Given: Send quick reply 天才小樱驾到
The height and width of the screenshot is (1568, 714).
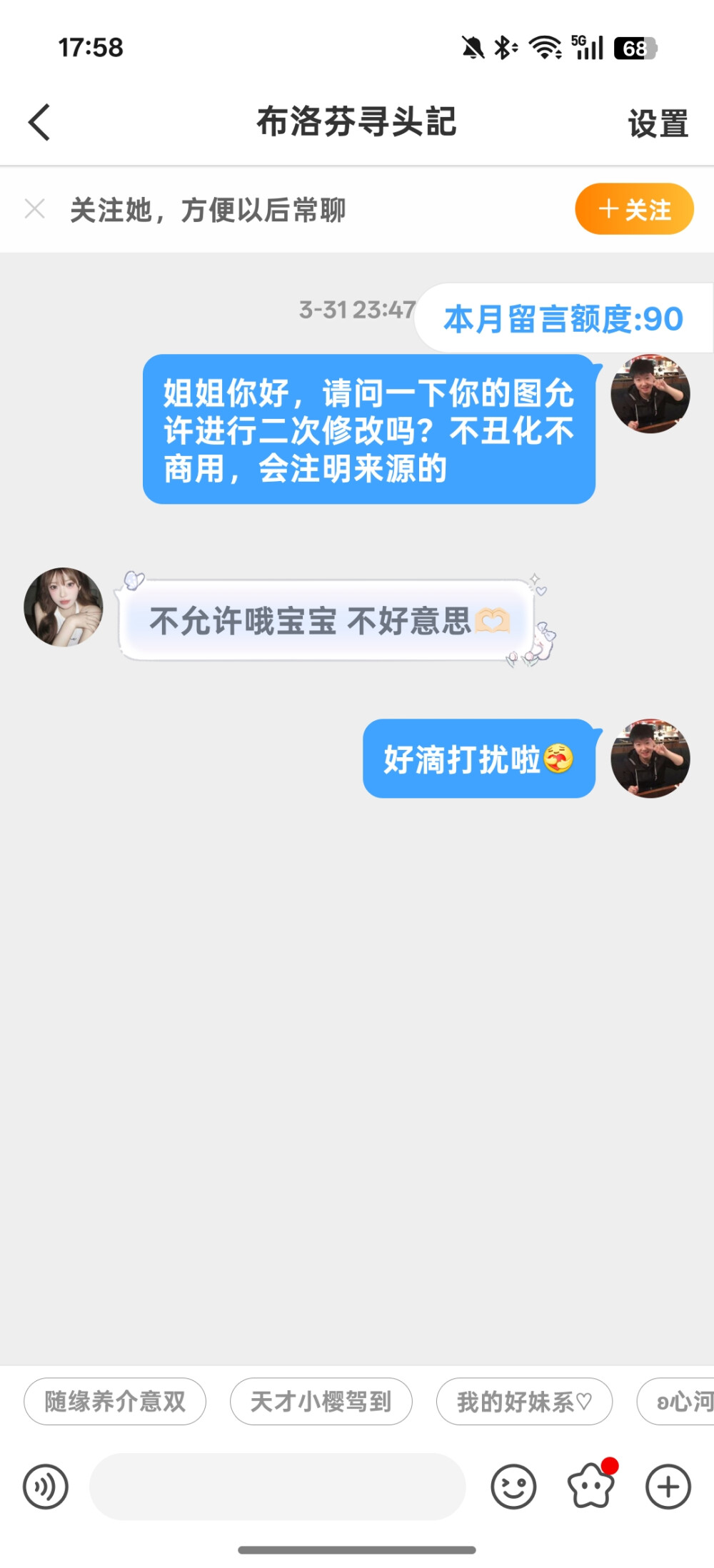Looking at the screenshot, I should click(319, 1401).
